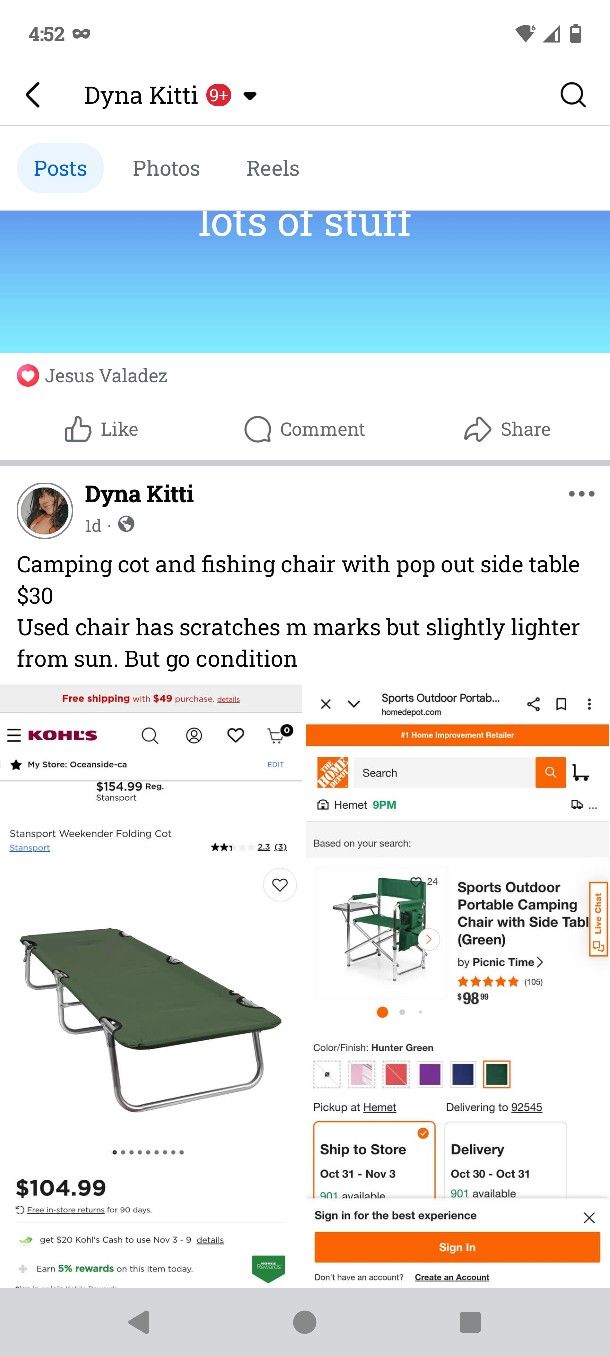Open the Home Depot camping chair screenshot image

coord(457,985)
